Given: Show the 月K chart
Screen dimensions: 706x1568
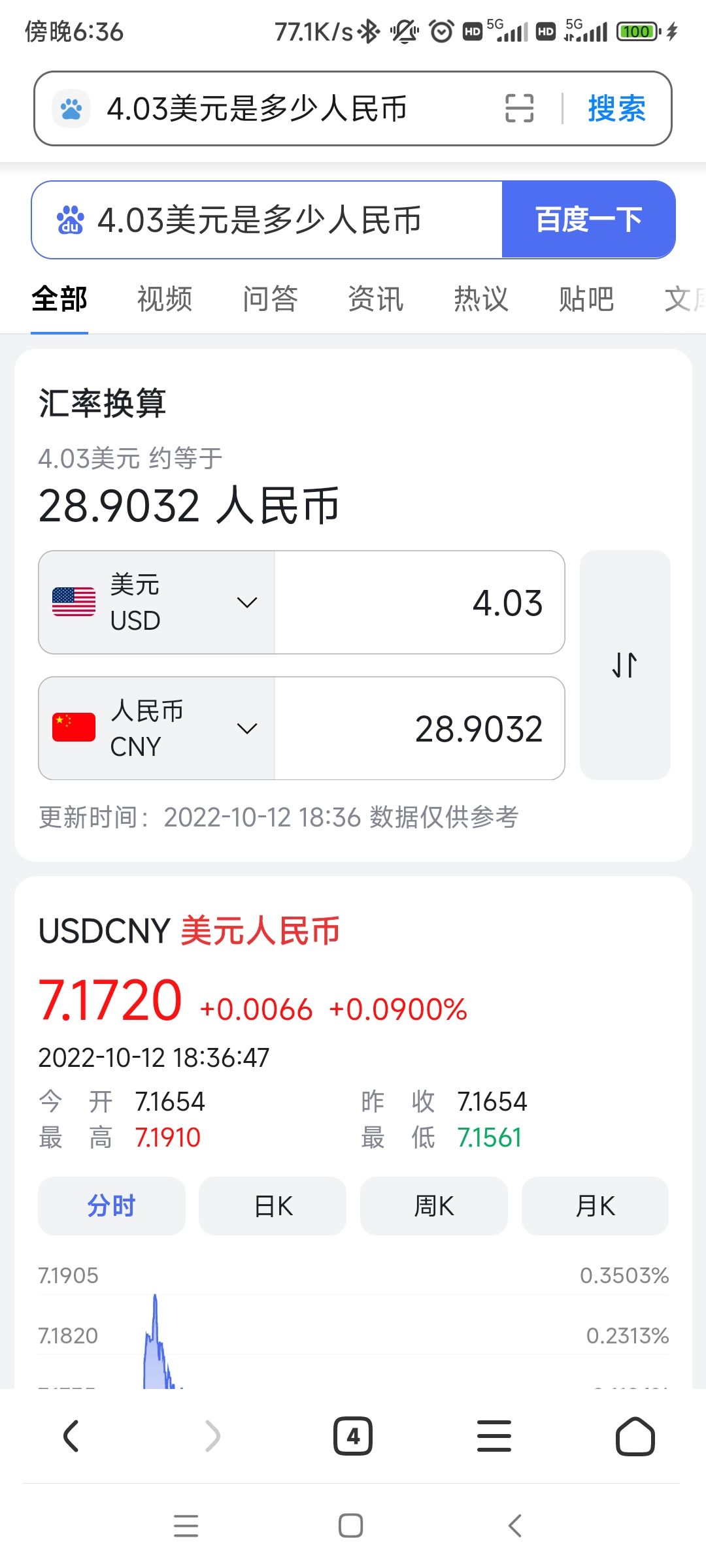Looking at the screenshot, I should click(595, 1206).
